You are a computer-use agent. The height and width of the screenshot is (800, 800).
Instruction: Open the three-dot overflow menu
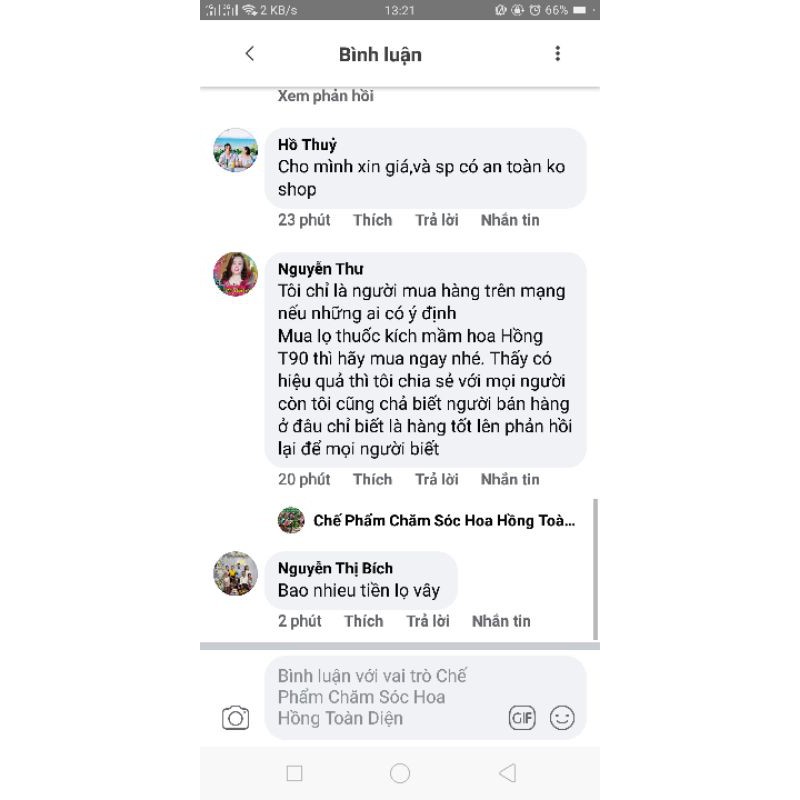point(557,54)
